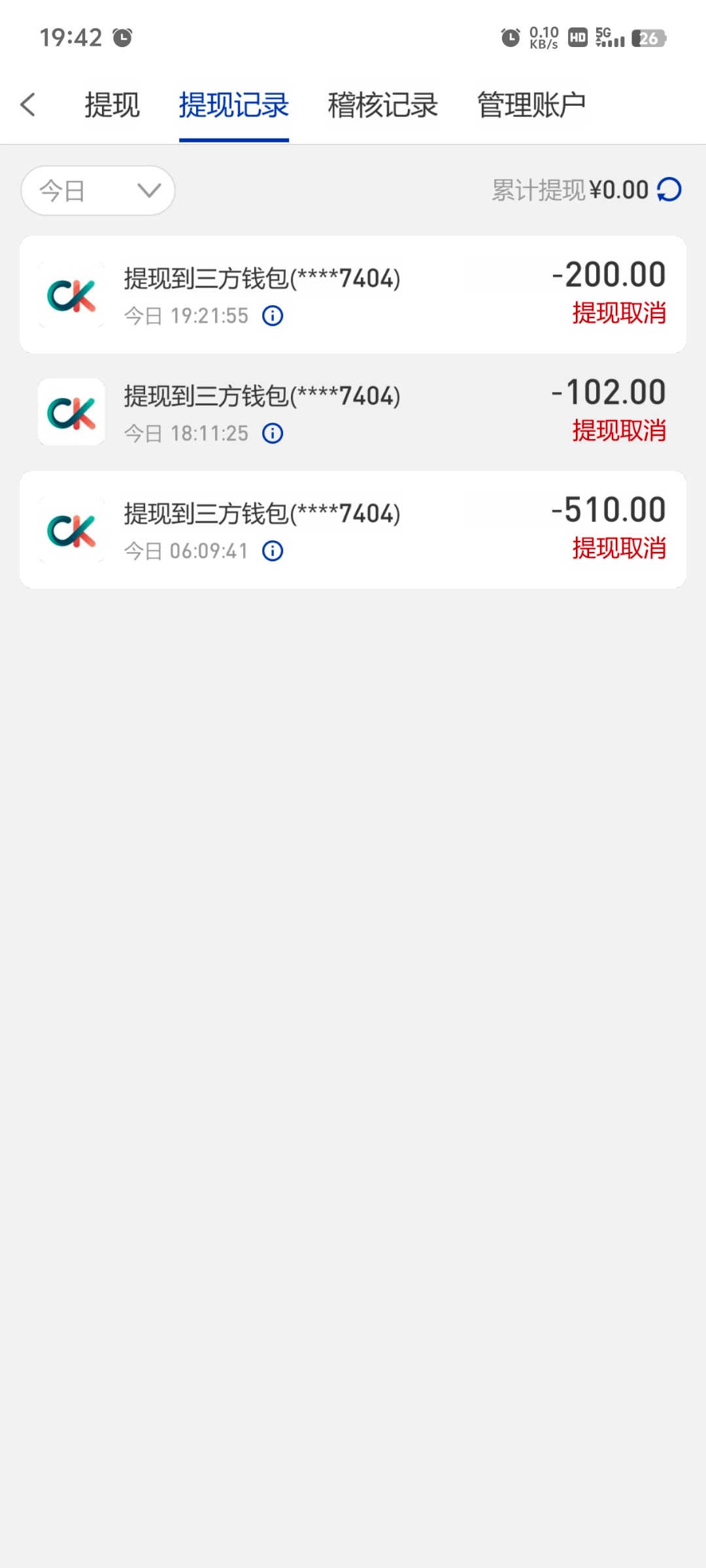Open the 稽核记录 tab
This screenshot has height=1568, width=706.
(x=383, y=105)
